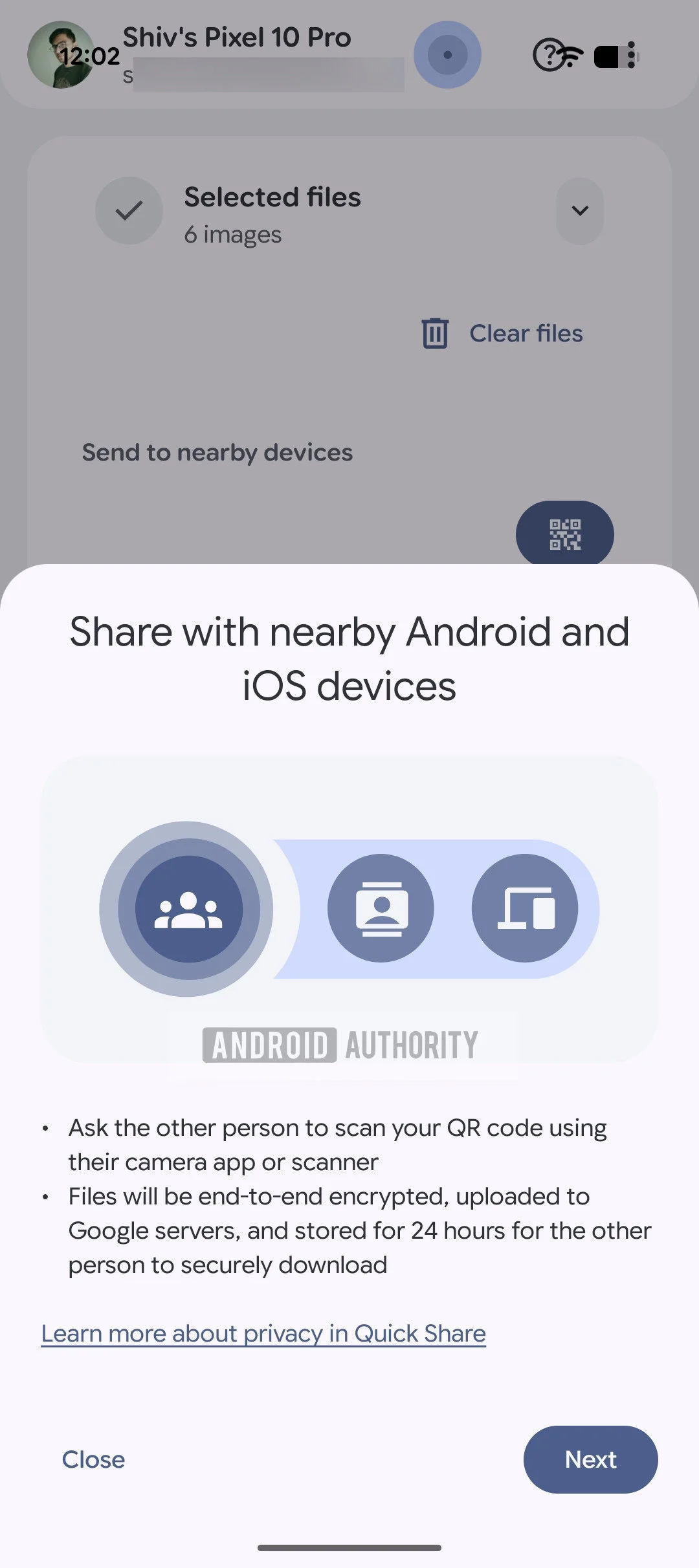Open the overflow menu next to the device name
The height and width of the screenshot is (1568, 699).
pyautogui.click(x=632, y=56)
